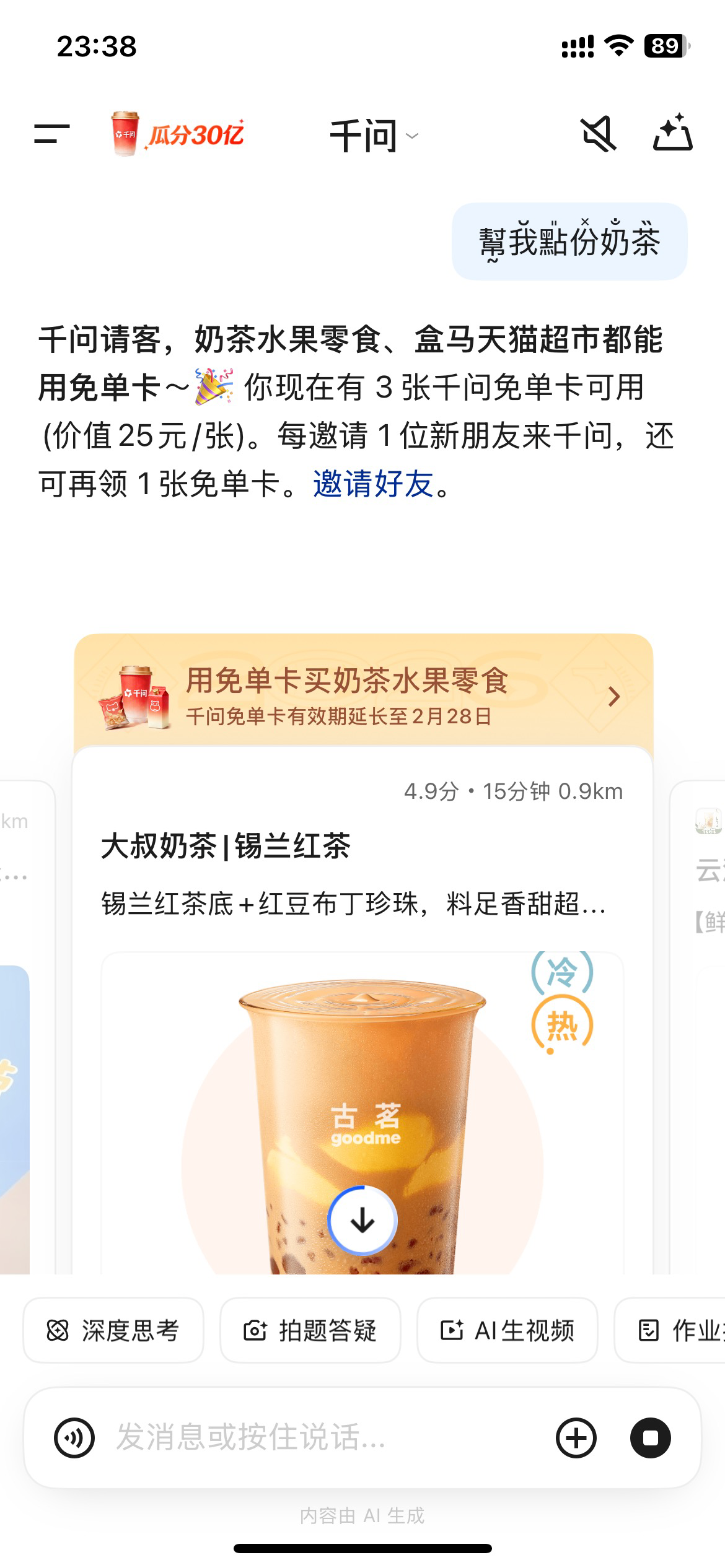
Task: Select the 拍题答疑 chip
Action: 310,1331
